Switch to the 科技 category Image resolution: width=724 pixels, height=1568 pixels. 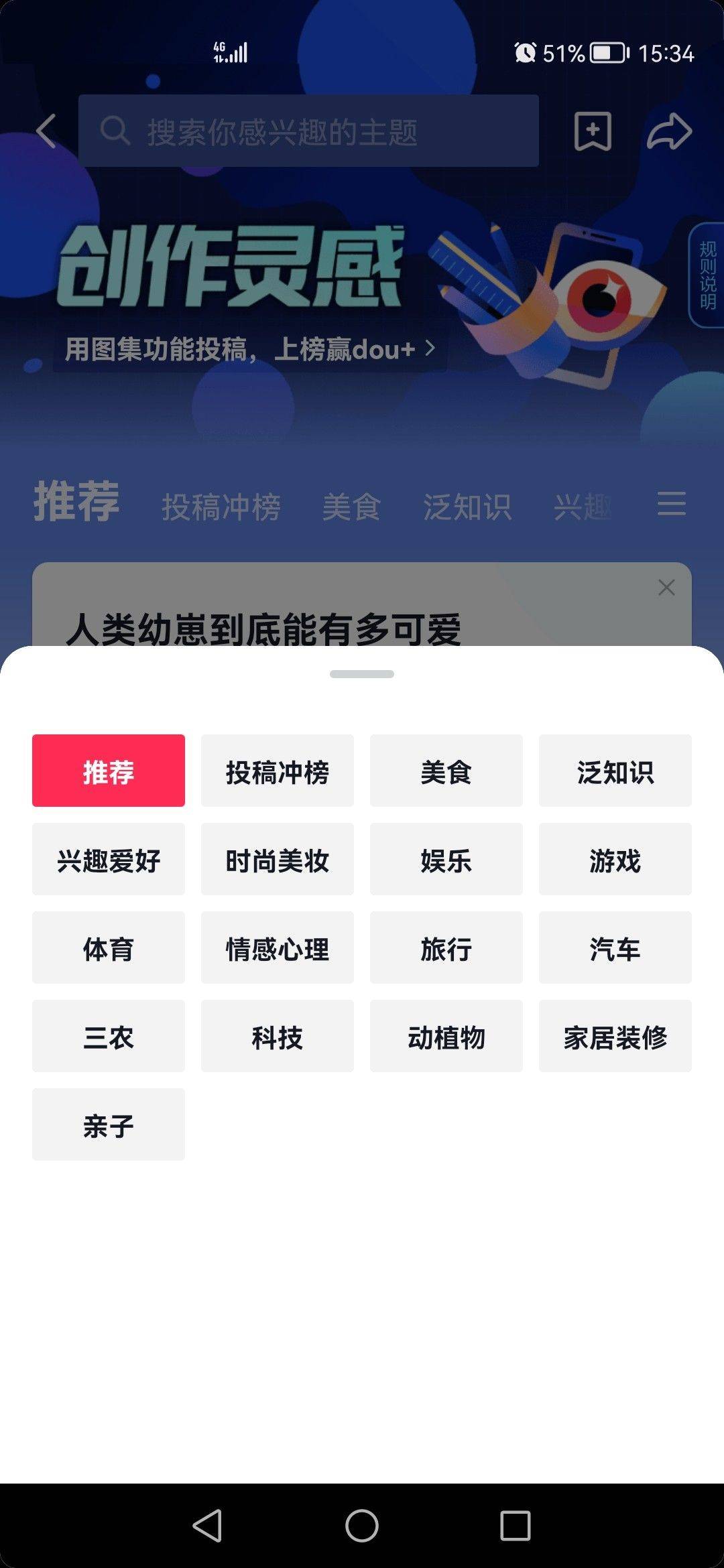tap(278, 1036)
